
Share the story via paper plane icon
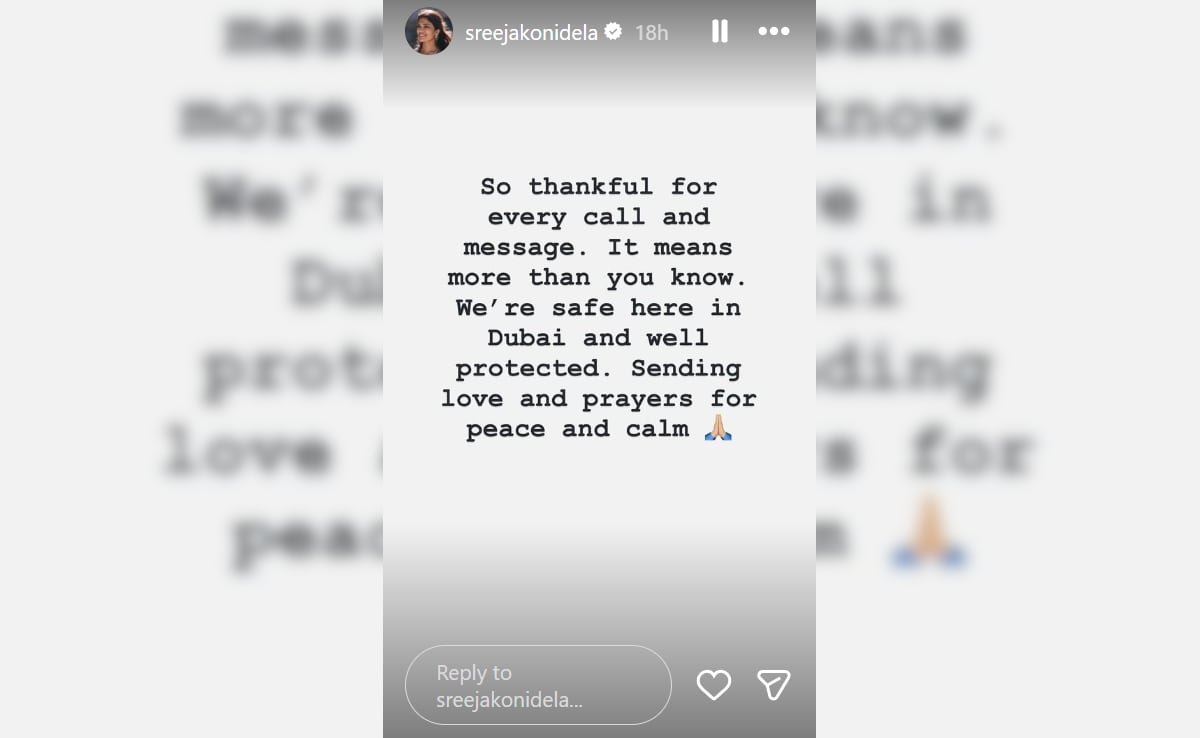[x=773, y=685]
